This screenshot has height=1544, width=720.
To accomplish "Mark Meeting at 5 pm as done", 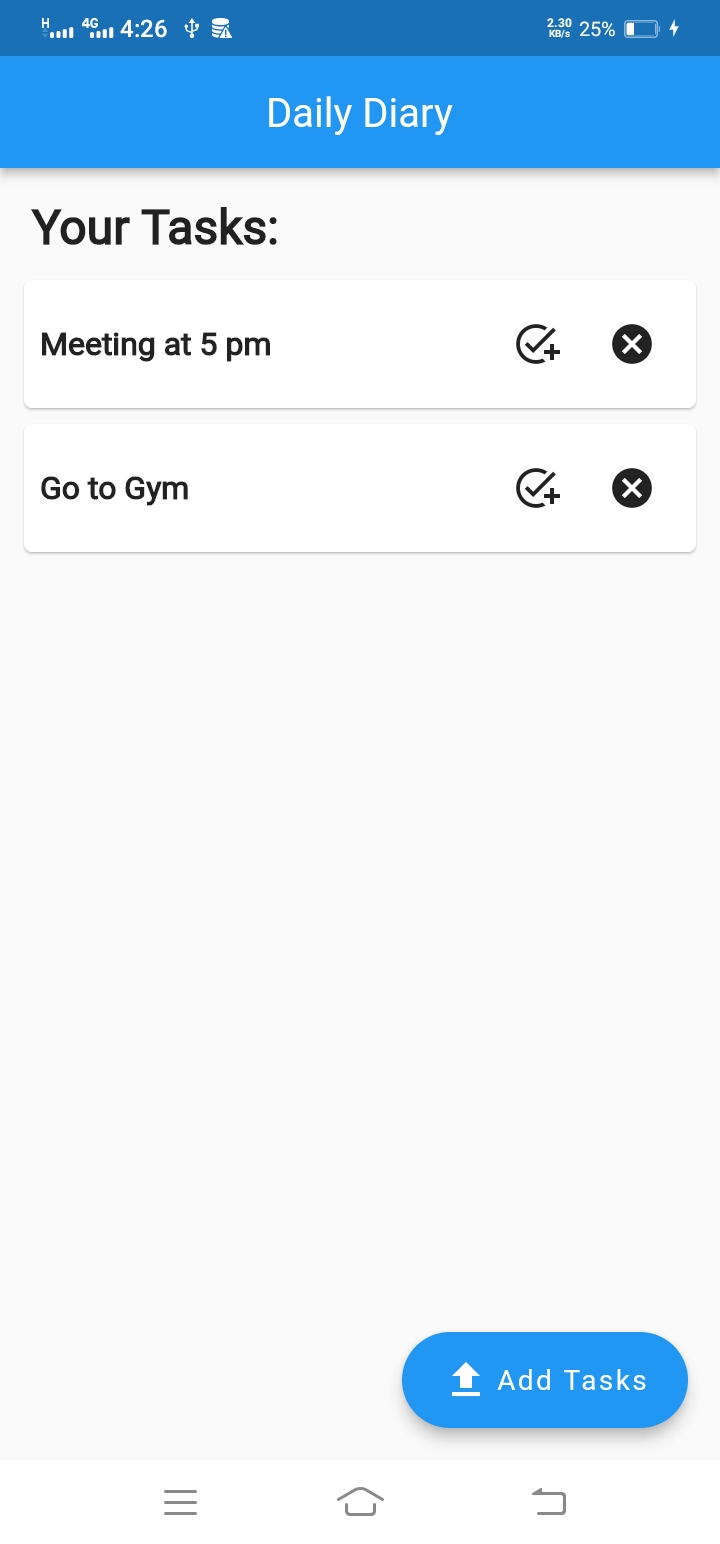I will click(x=537, y=344).
